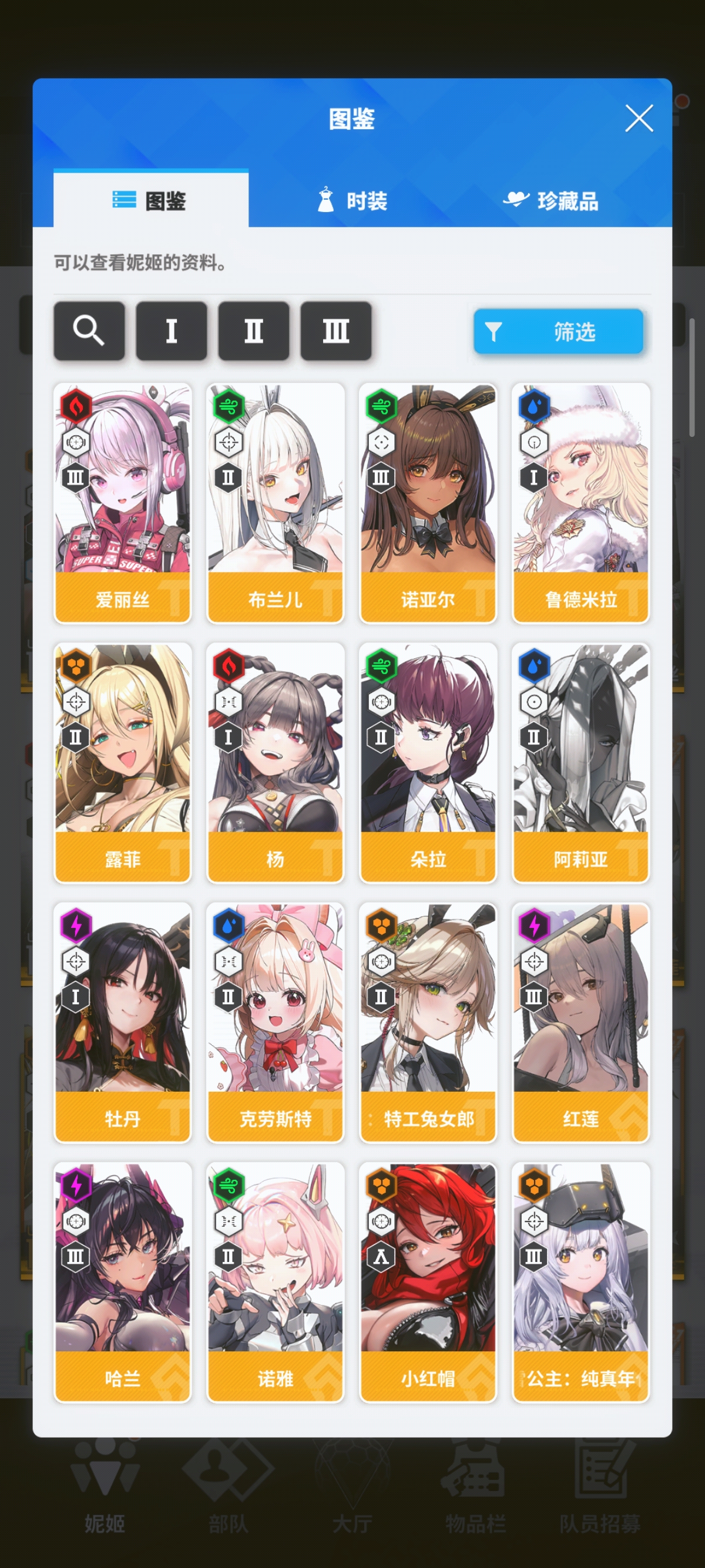705x1568 pixels.
Task: Select the 图鉴 tab
Action: coord(150,200)
